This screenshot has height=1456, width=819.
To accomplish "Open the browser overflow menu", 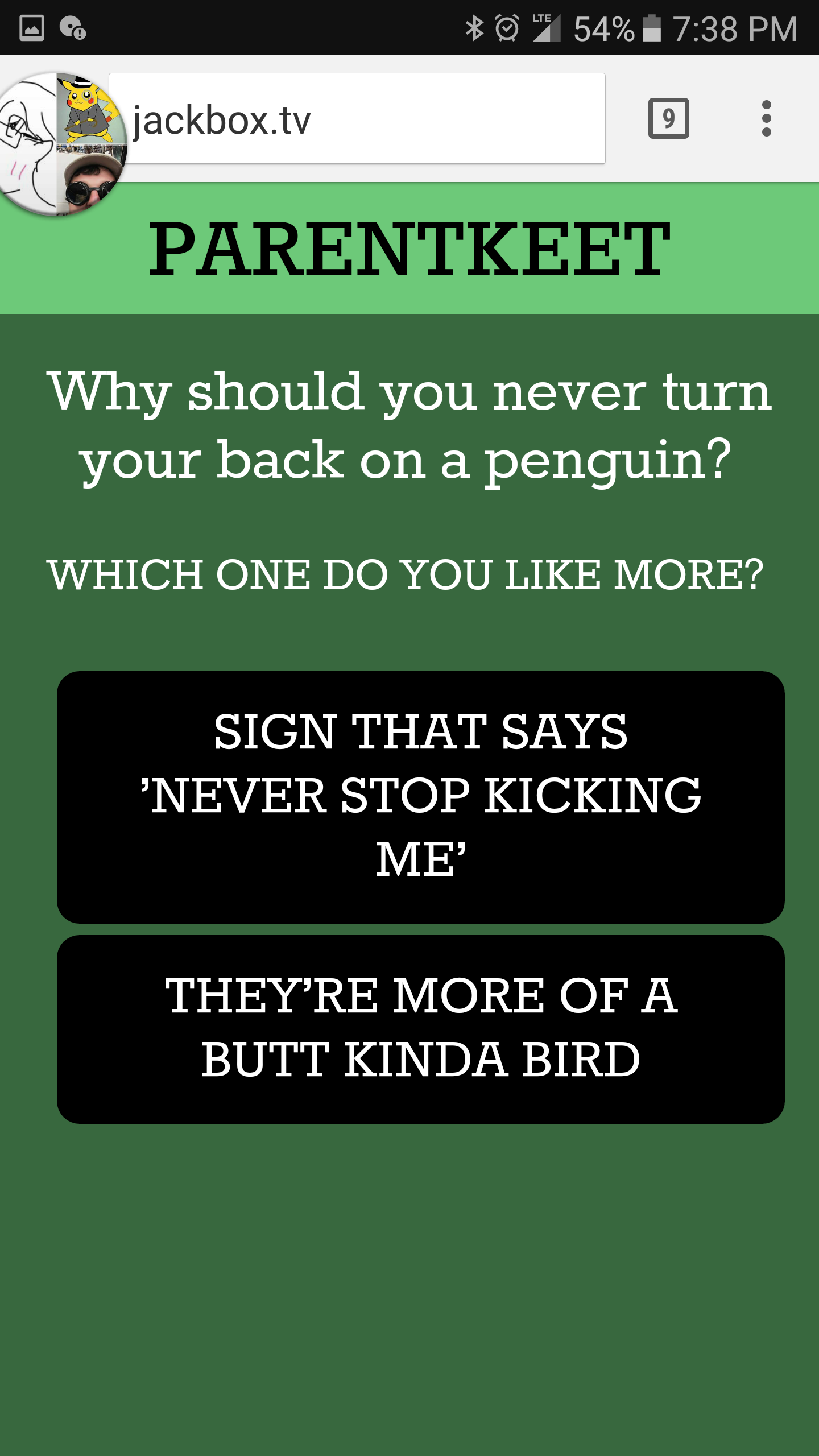I will (x=766, y=118).
